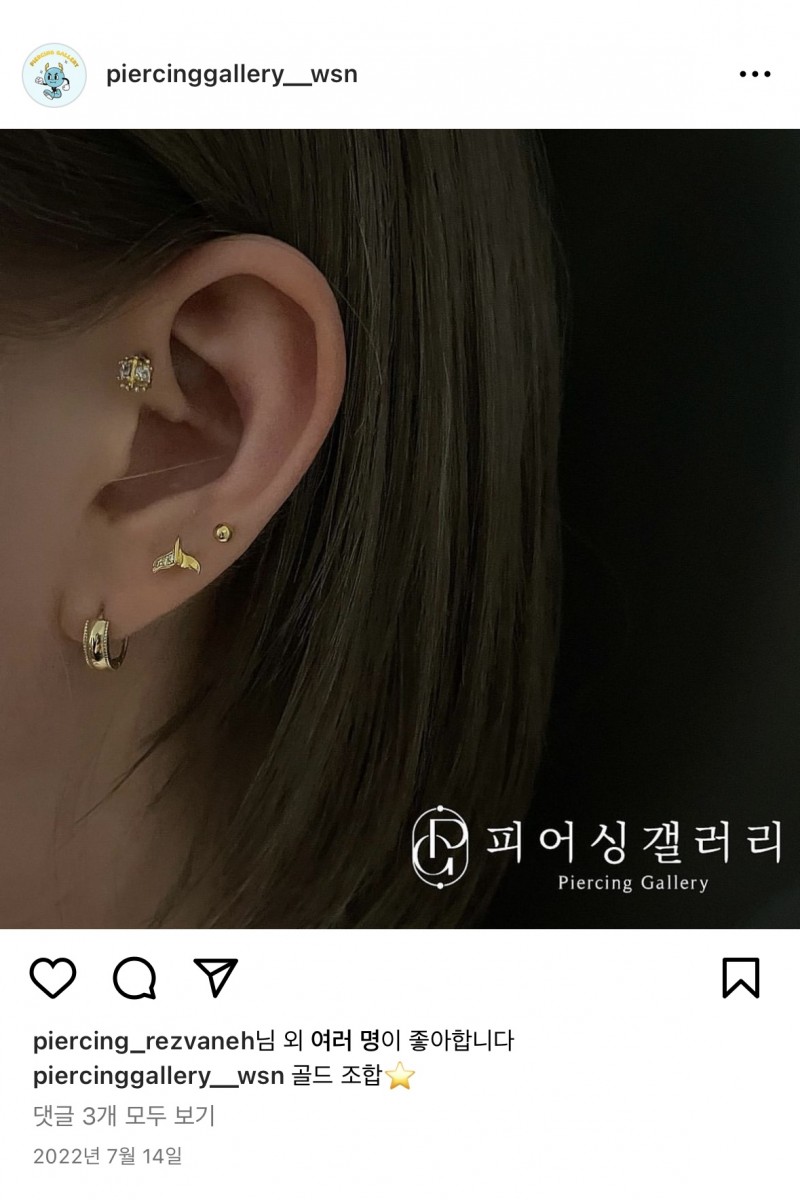Like this post with the heart icon
800x1200 pixels.
(54, 977)
